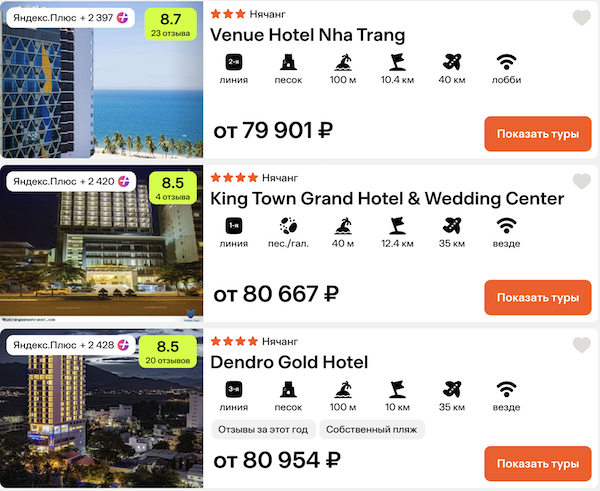Tap the "Отзывы за этот год" chip
600x491 pixels.
click(x=262, y=429)
